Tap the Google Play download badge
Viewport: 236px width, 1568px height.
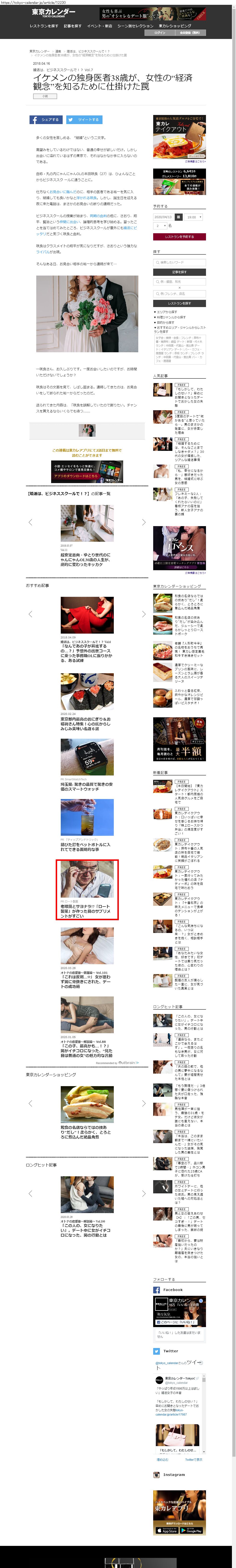192,1530
